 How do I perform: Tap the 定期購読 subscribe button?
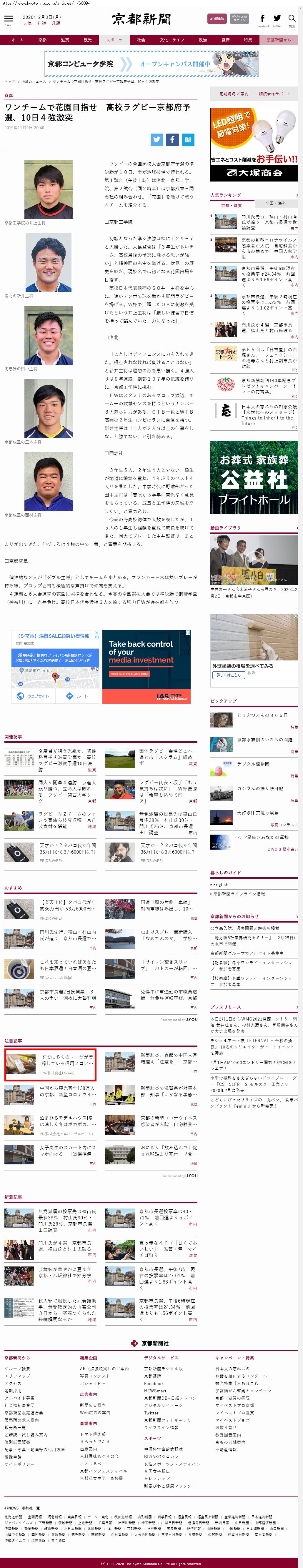[x=217, y=19]
